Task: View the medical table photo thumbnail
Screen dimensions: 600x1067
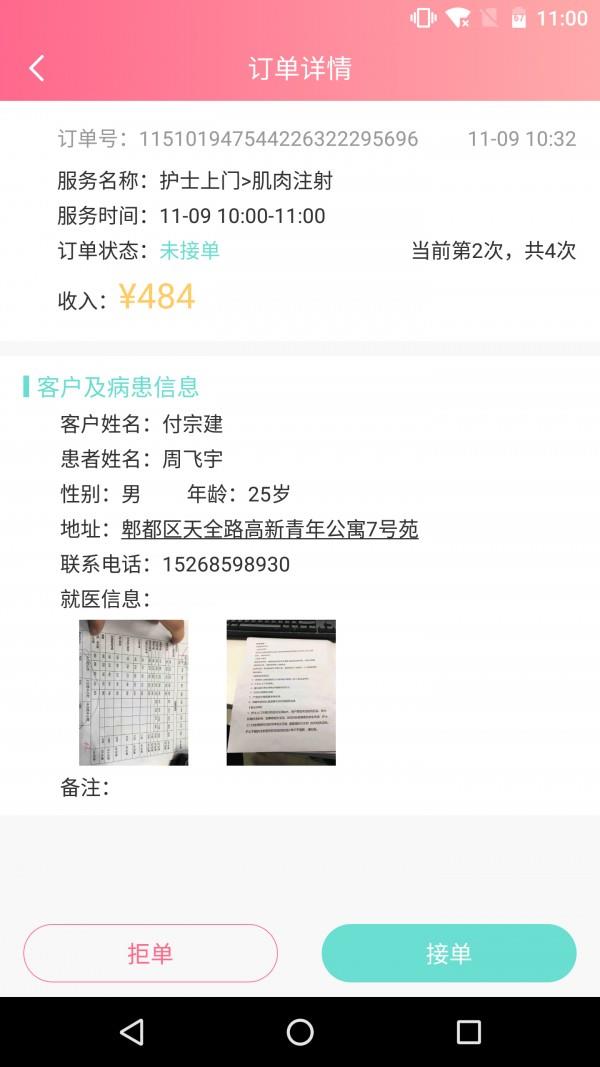Action: click(x=134, y=692)
